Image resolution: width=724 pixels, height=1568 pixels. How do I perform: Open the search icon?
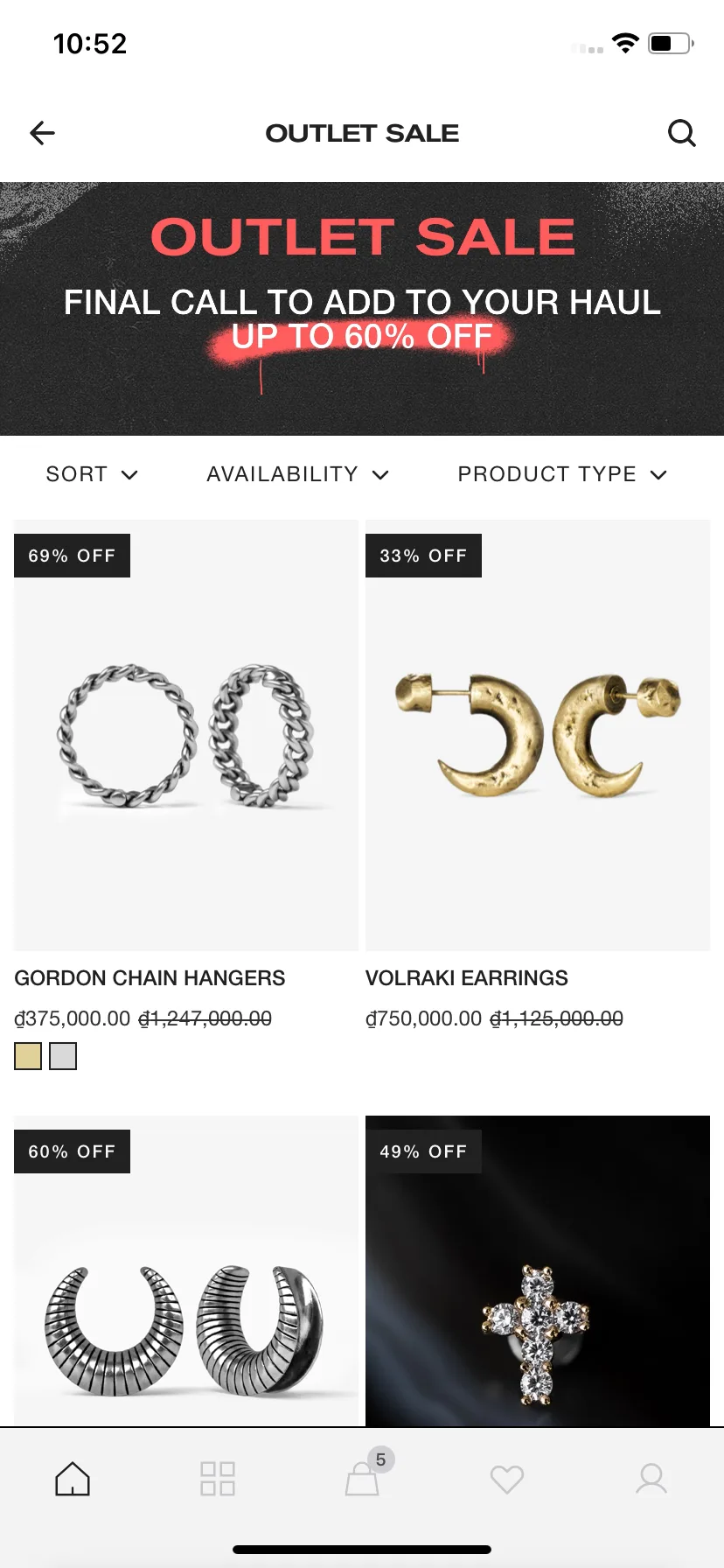(x=681, y=133)
